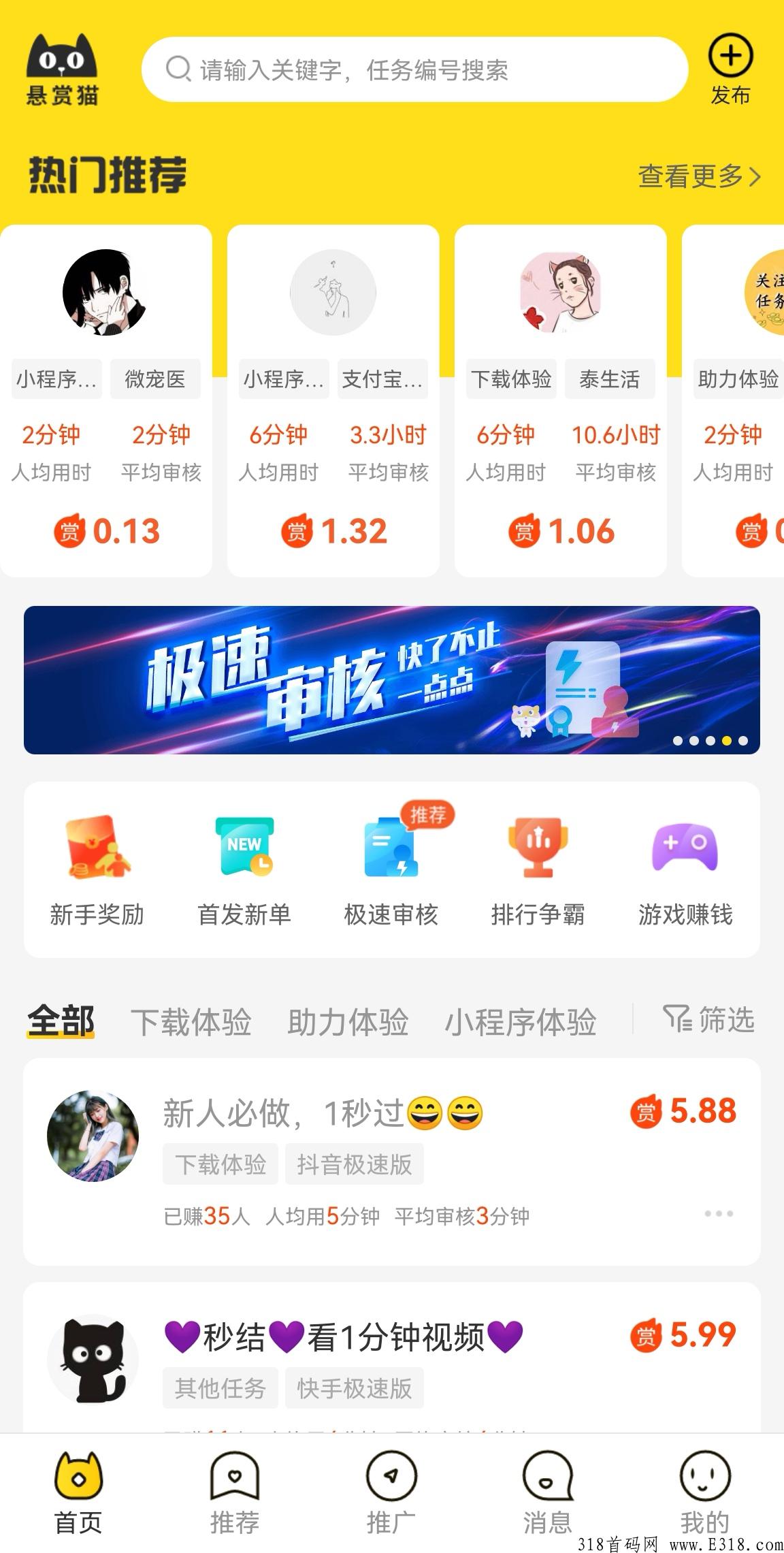Open the 新人必做 5.88 task

tap(392, 1162)
